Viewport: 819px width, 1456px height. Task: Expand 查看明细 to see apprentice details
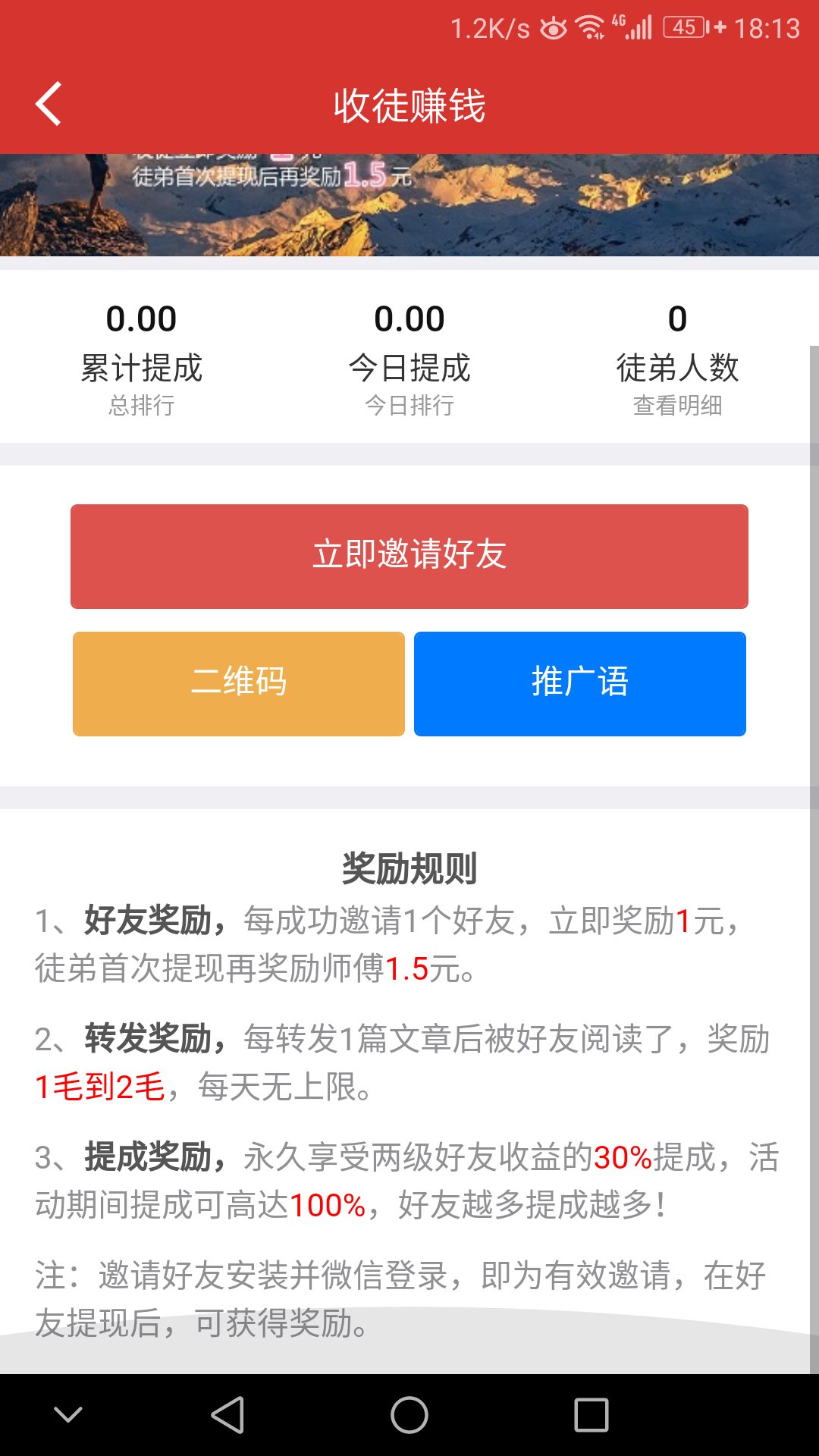(679, 406)
